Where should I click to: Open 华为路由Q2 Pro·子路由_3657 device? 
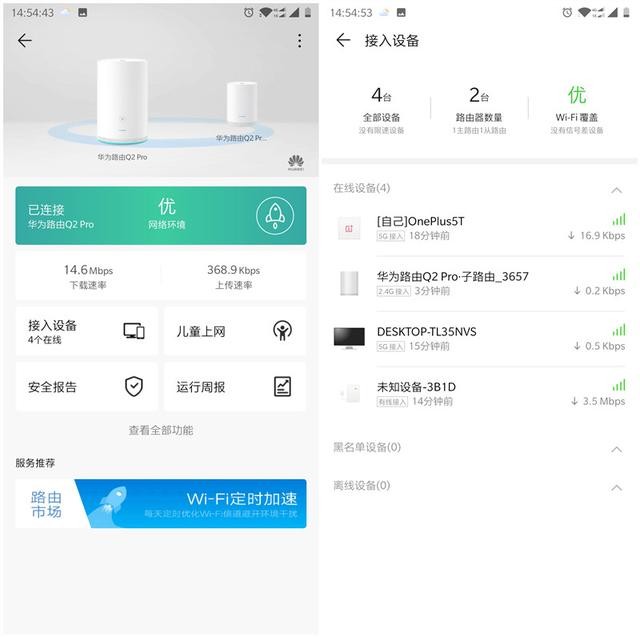[480, 283]
